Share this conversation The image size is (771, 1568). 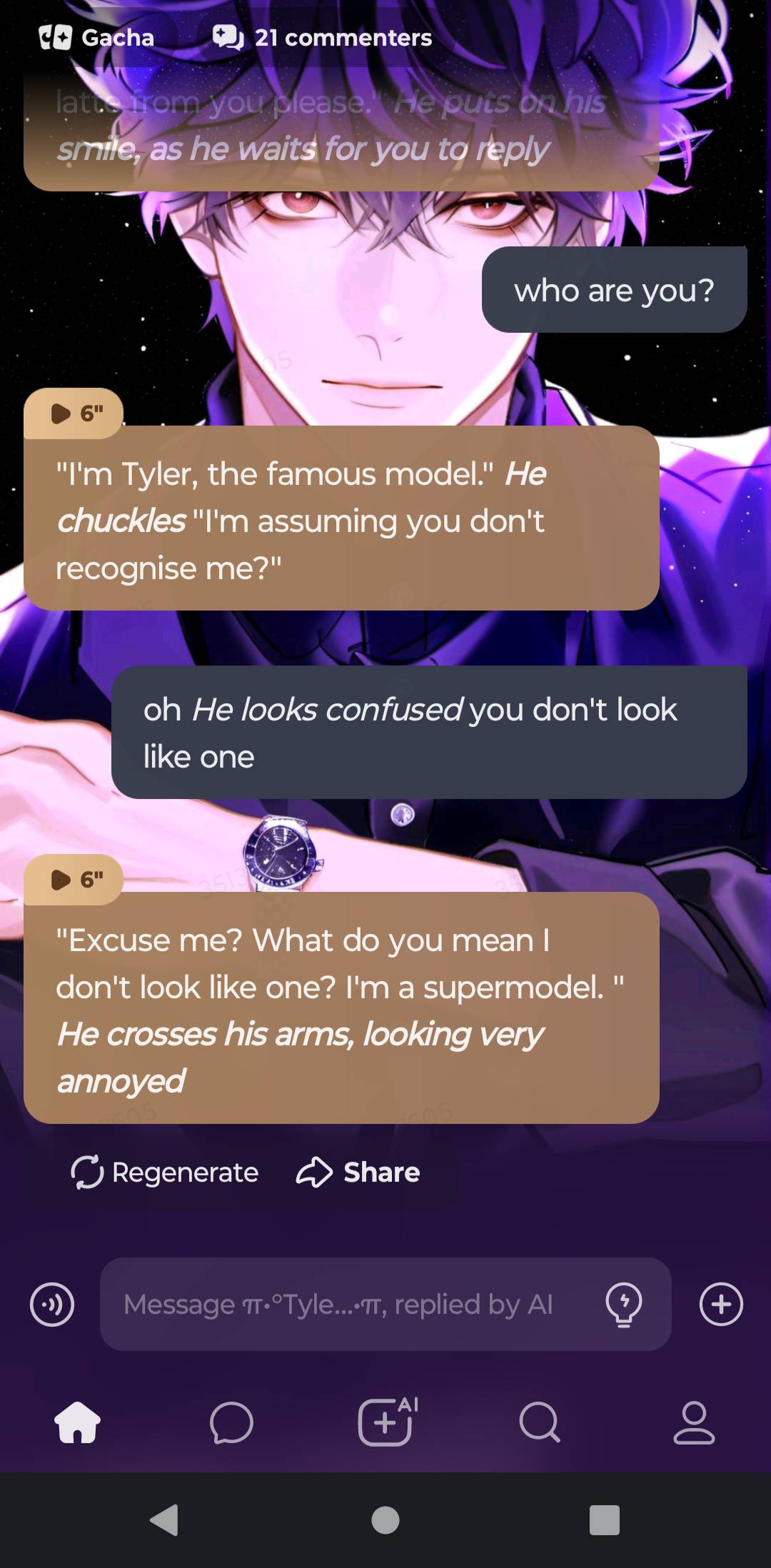pyautogui.click(x=358, y=1172)
